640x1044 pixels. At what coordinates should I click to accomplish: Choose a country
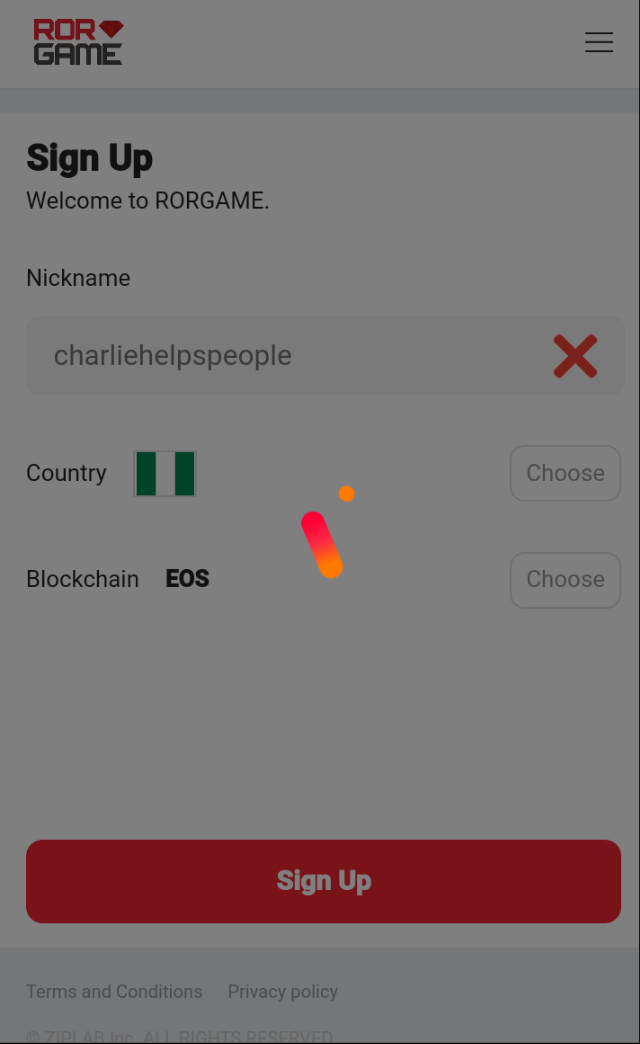[x=565, y=473]
